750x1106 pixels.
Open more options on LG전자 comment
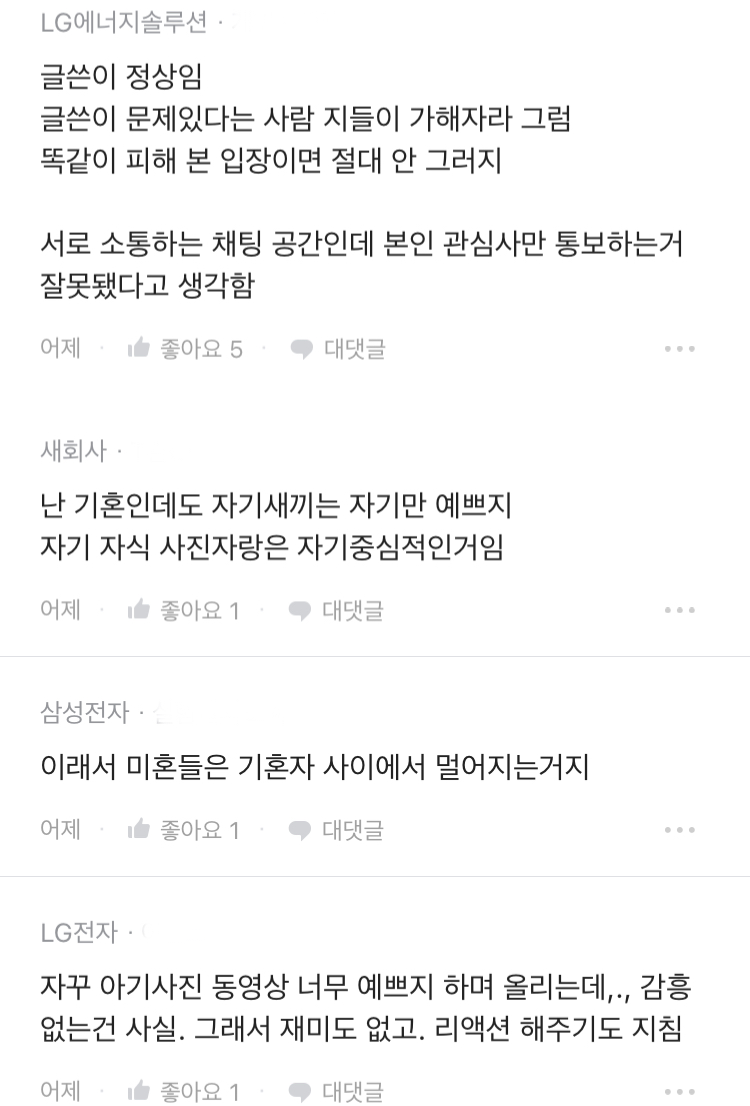tap(679, 1091)
